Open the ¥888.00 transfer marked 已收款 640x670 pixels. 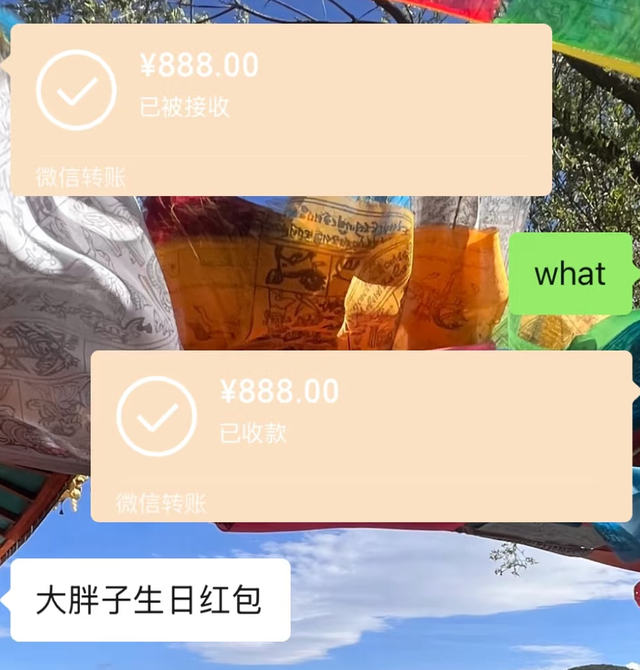point(360,430)
